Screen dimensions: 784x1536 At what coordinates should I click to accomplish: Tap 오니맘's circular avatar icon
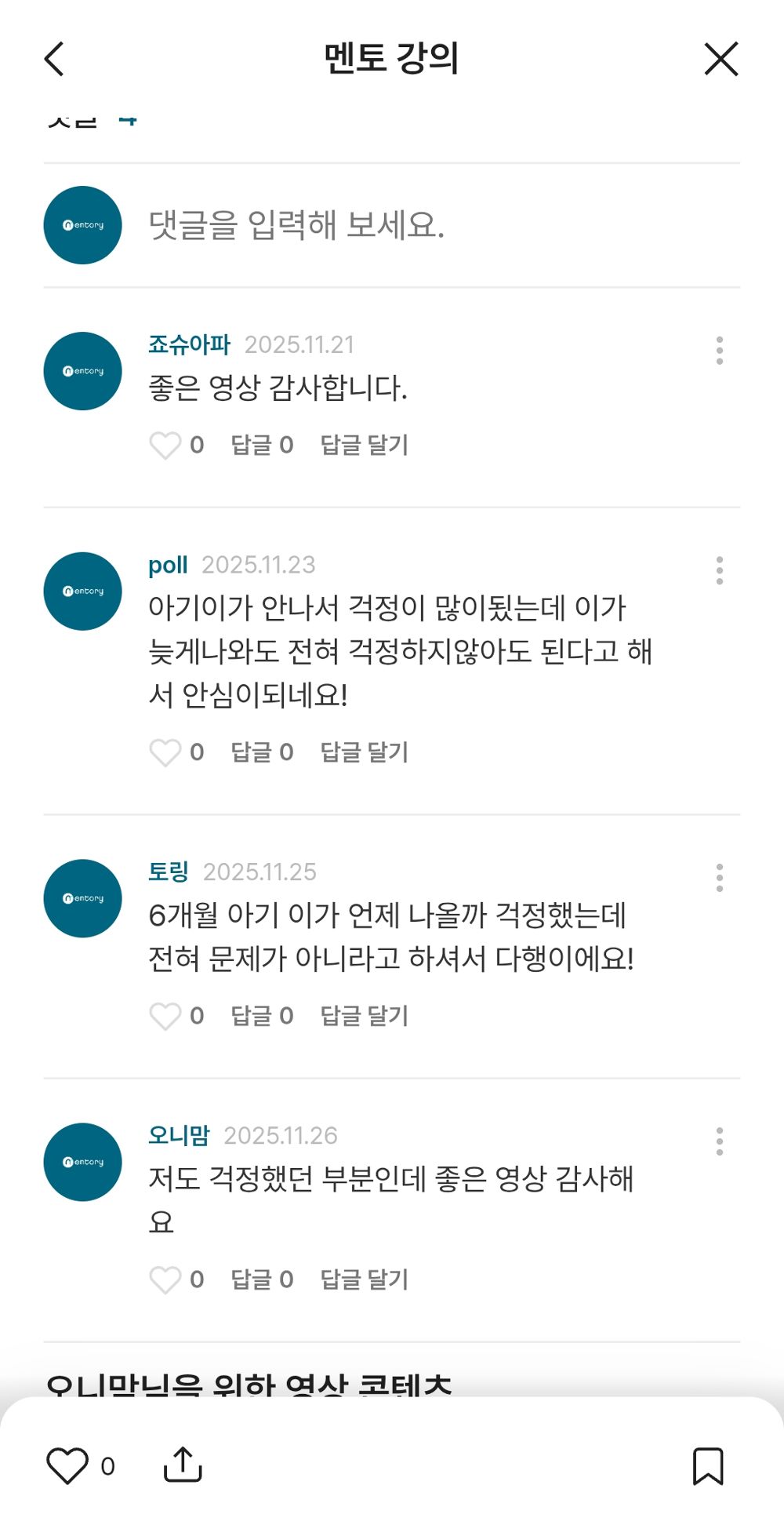(x=82, y=1163)
